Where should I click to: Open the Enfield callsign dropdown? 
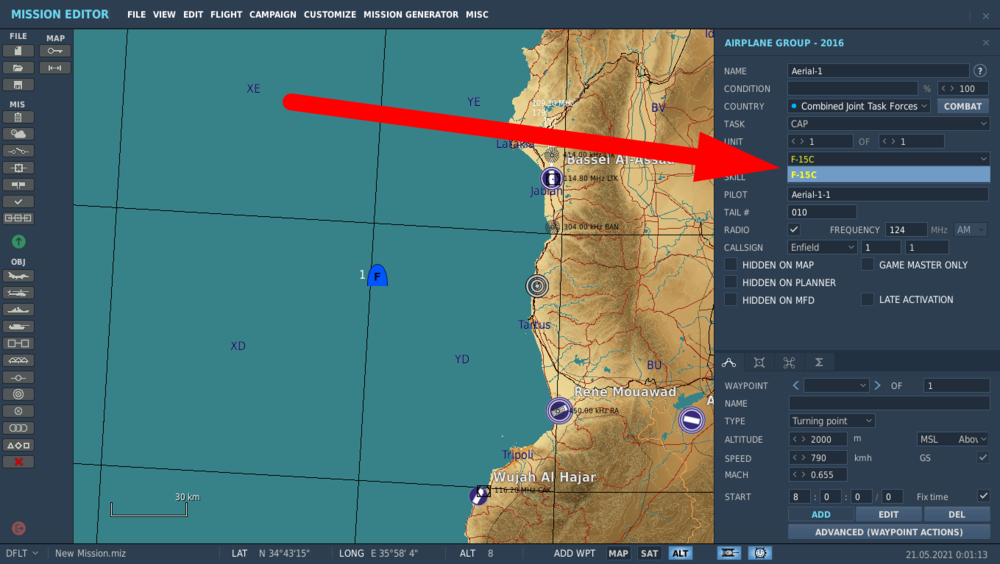[x=822, y=247]
